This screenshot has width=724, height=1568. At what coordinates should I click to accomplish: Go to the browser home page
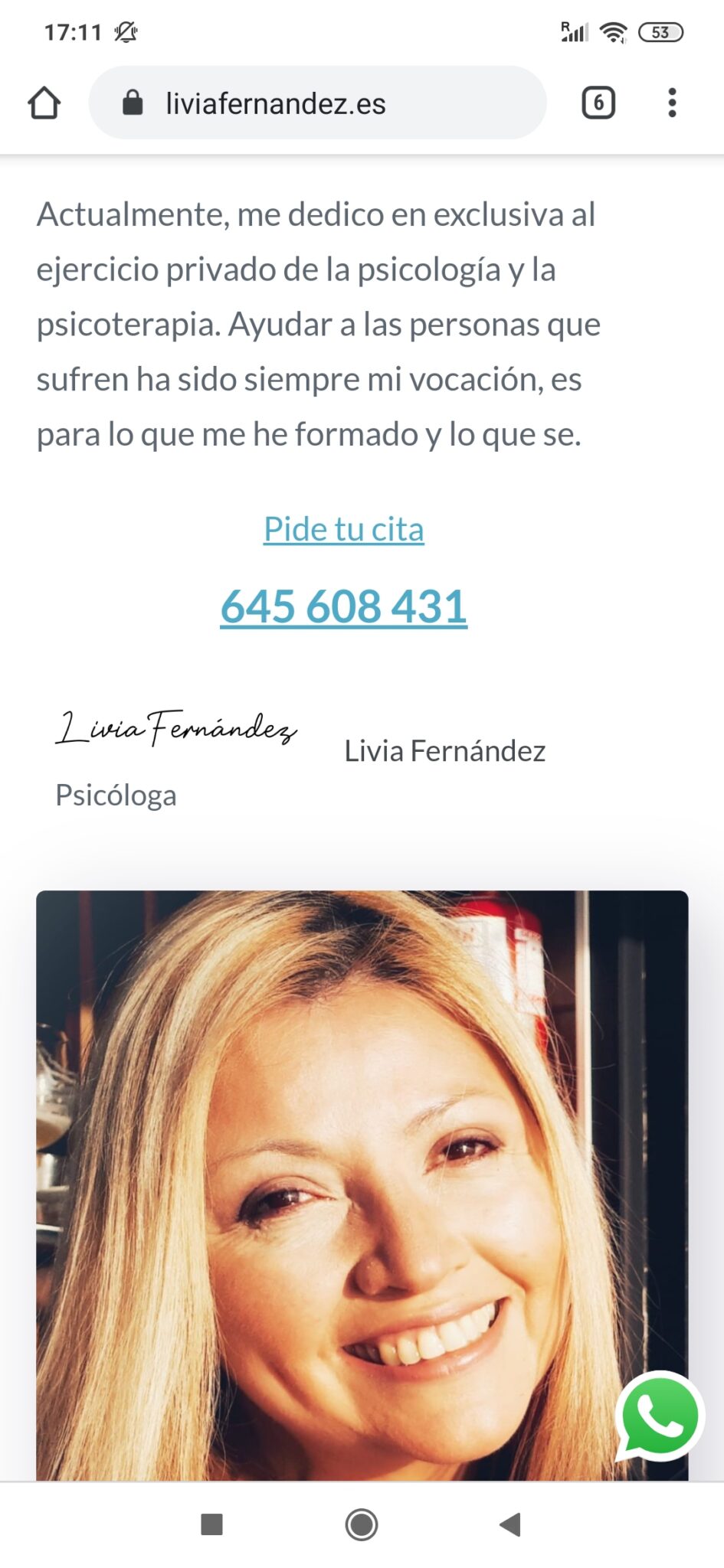[44, 103]
